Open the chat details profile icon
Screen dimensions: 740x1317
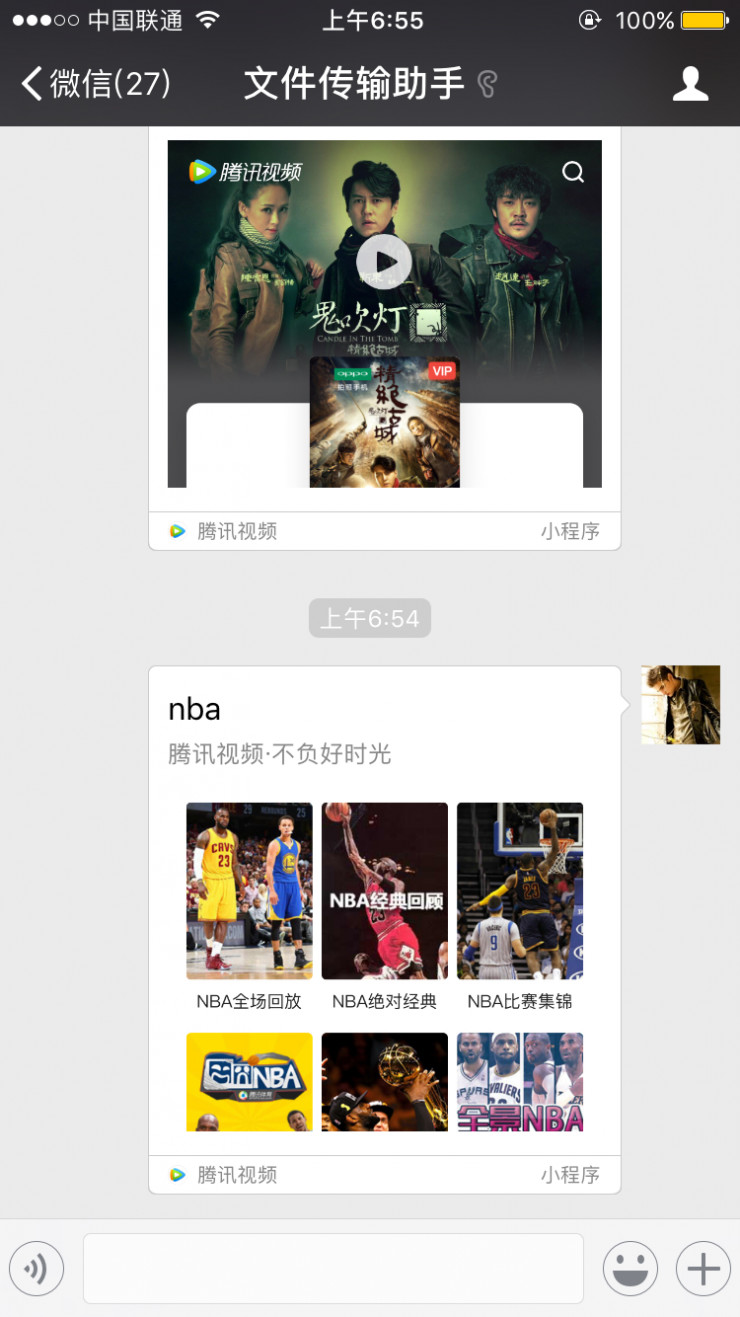pos(690,84)
